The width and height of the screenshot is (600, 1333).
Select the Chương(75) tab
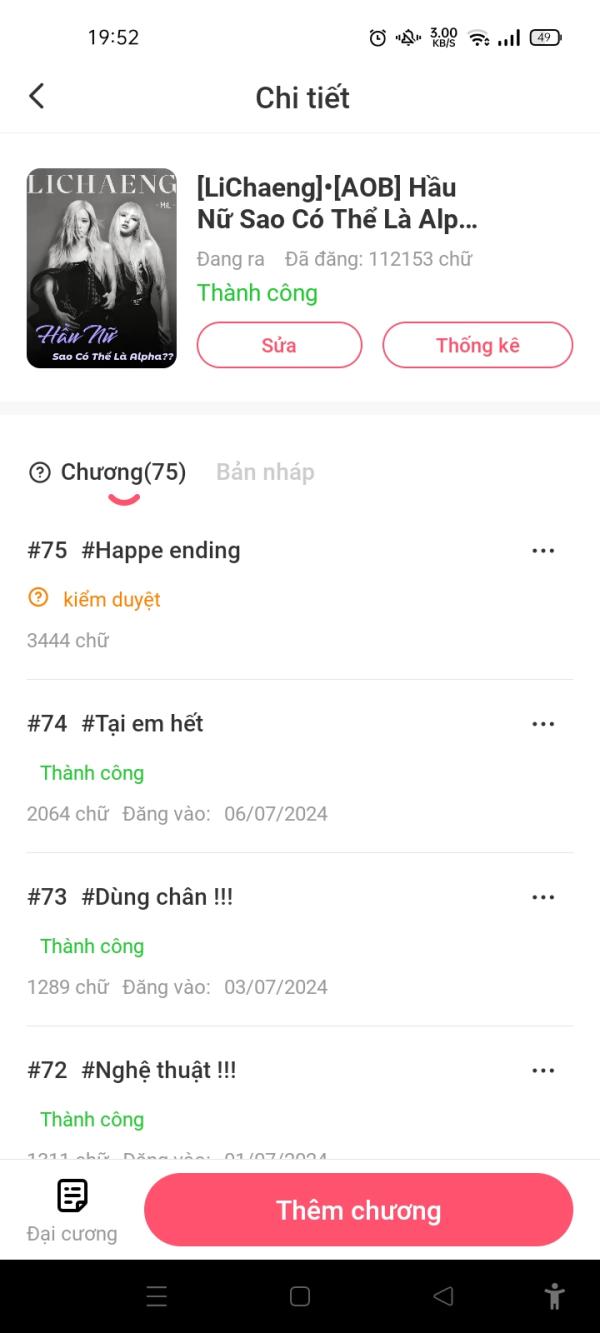click(123, 472)
